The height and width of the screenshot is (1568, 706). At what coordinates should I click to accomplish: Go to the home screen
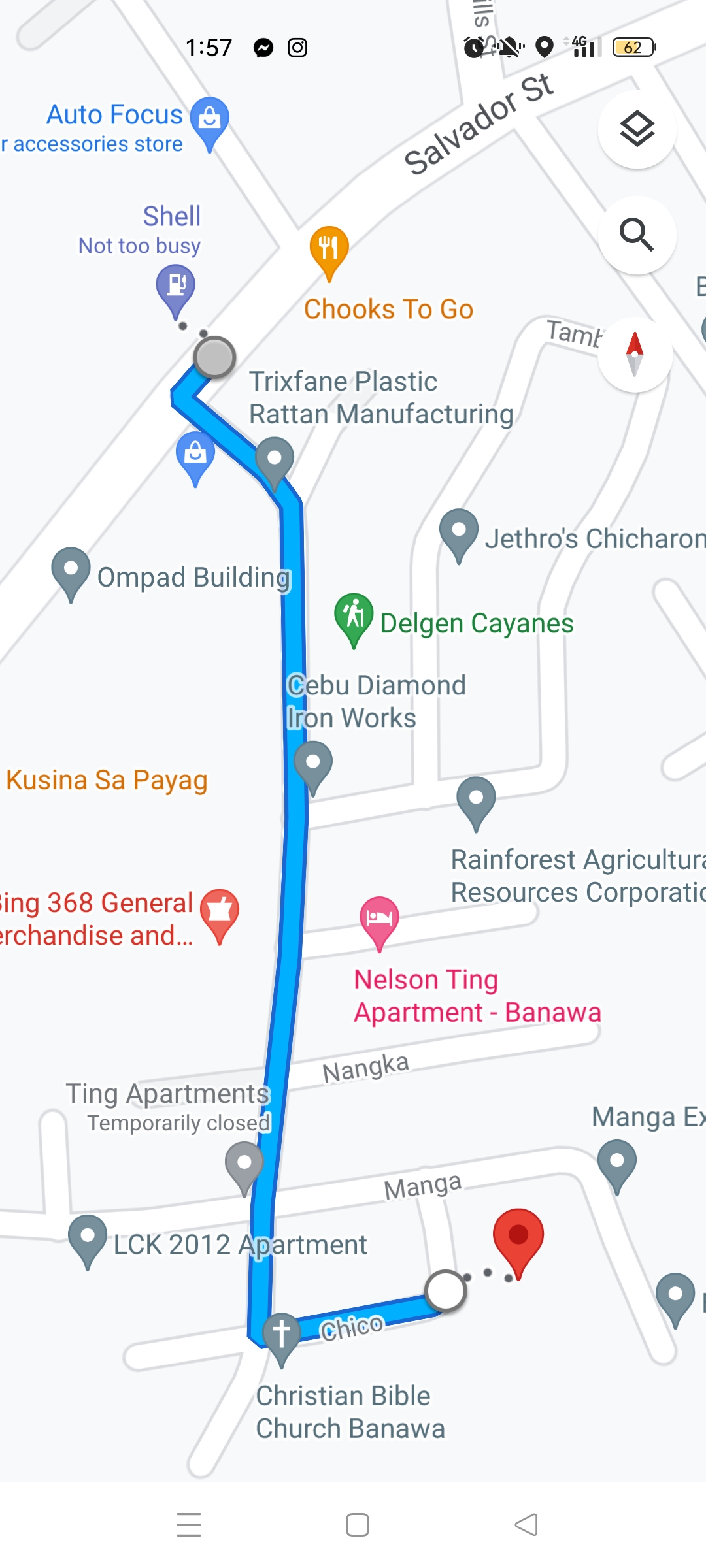tap(358, 1524)
